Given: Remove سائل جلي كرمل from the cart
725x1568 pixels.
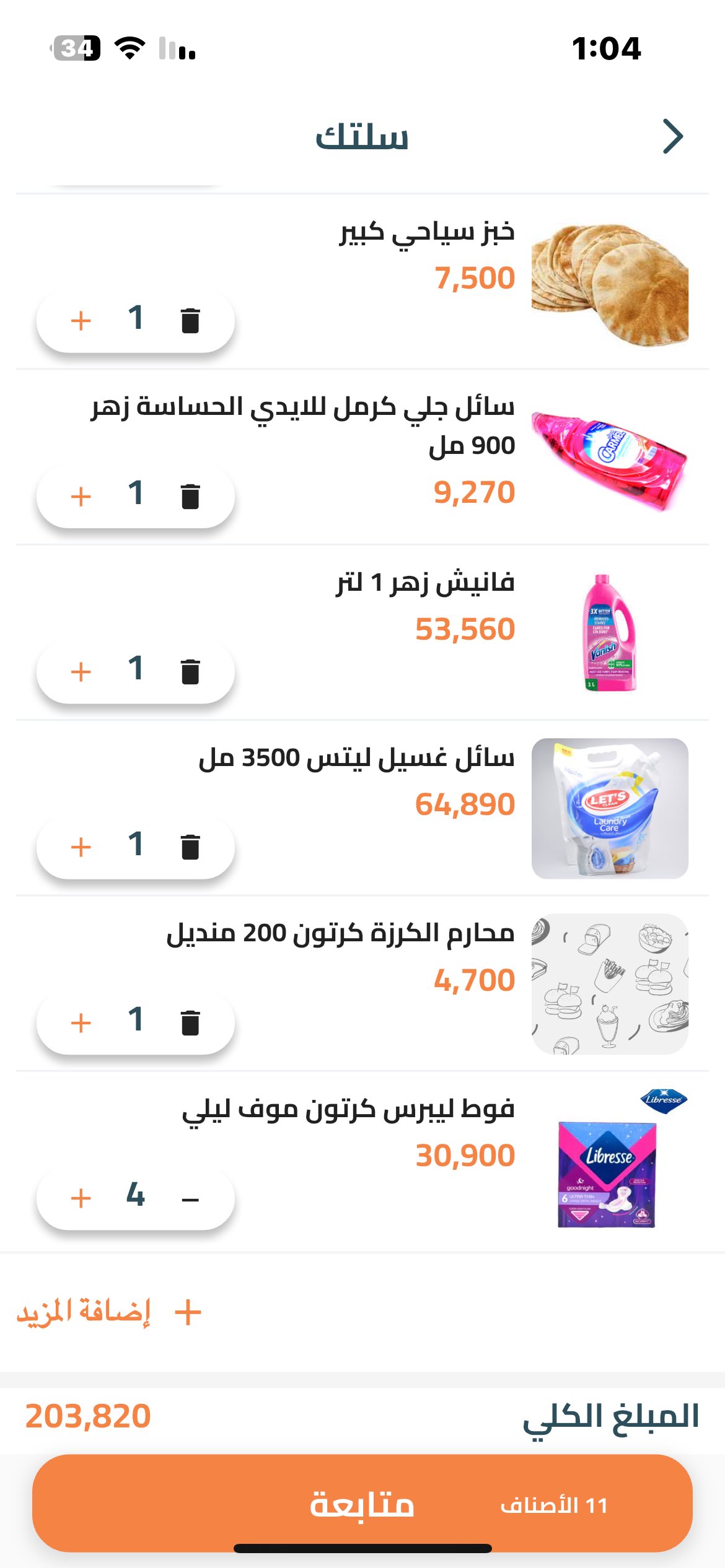Looking at the screenshot, I should [190, 496].
